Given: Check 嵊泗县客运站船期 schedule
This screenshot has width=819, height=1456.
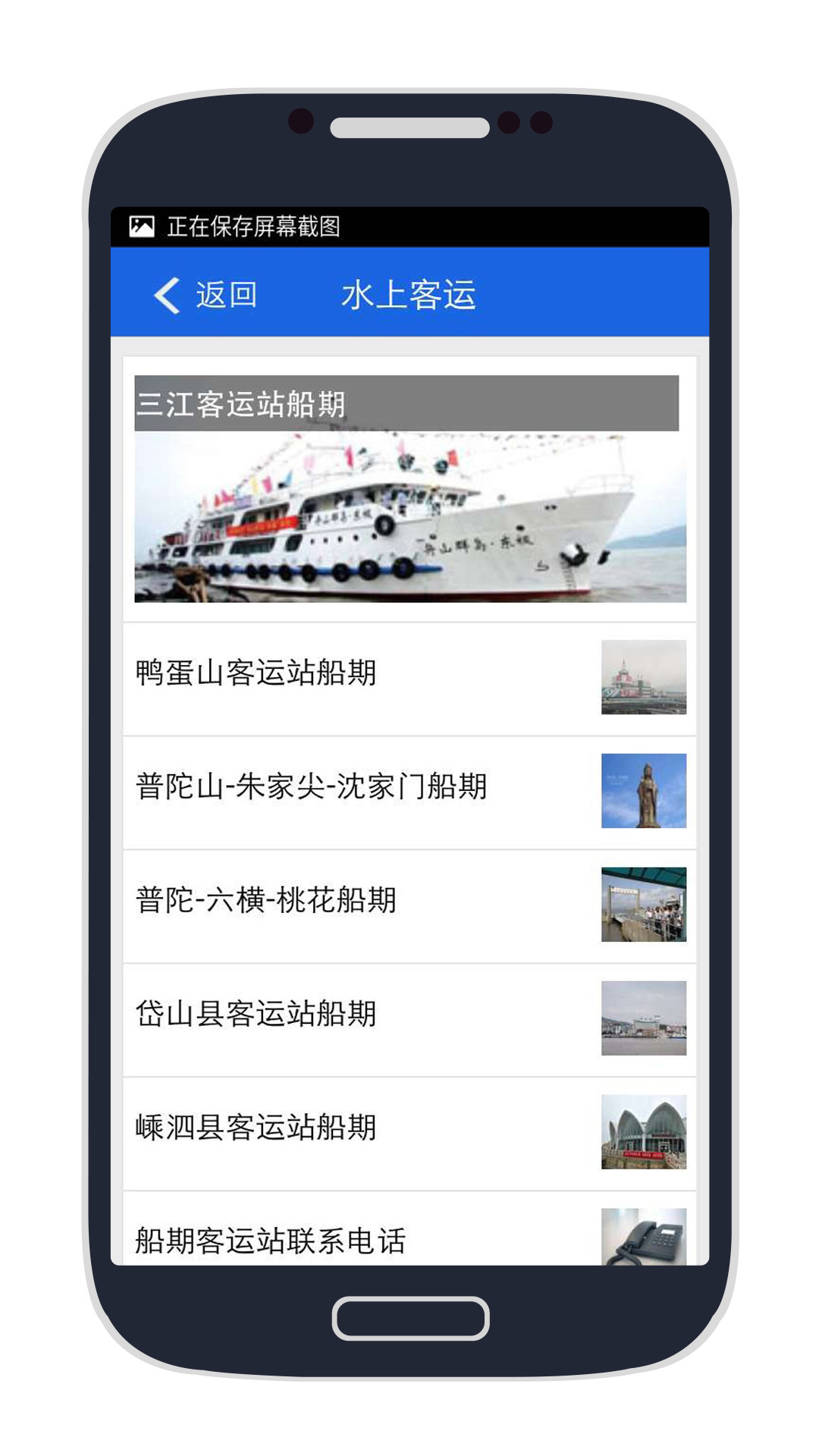Looking at the screenshot, I should click(409, 1134).
